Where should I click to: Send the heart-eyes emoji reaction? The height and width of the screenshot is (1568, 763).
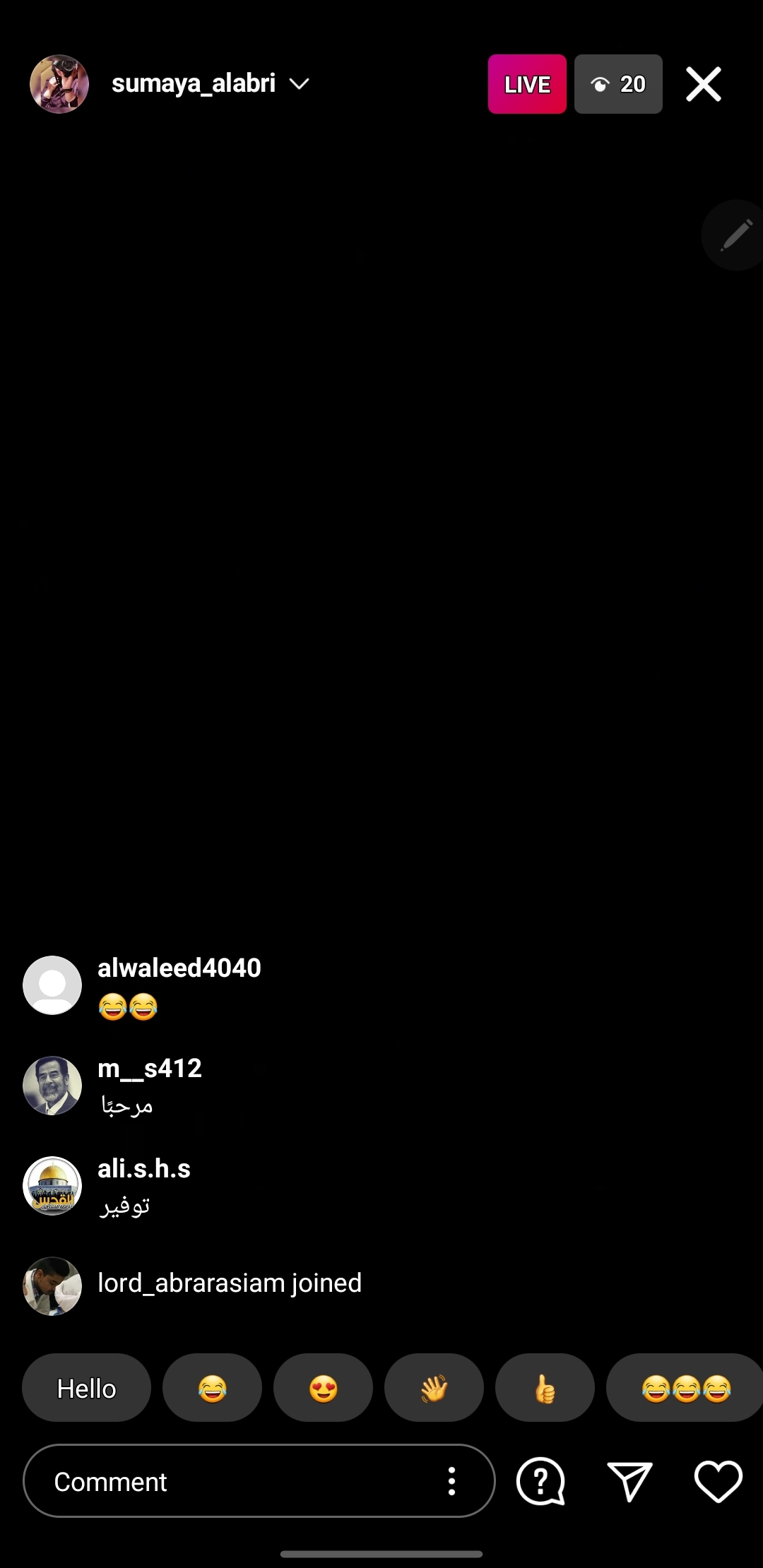point(323,1388)
